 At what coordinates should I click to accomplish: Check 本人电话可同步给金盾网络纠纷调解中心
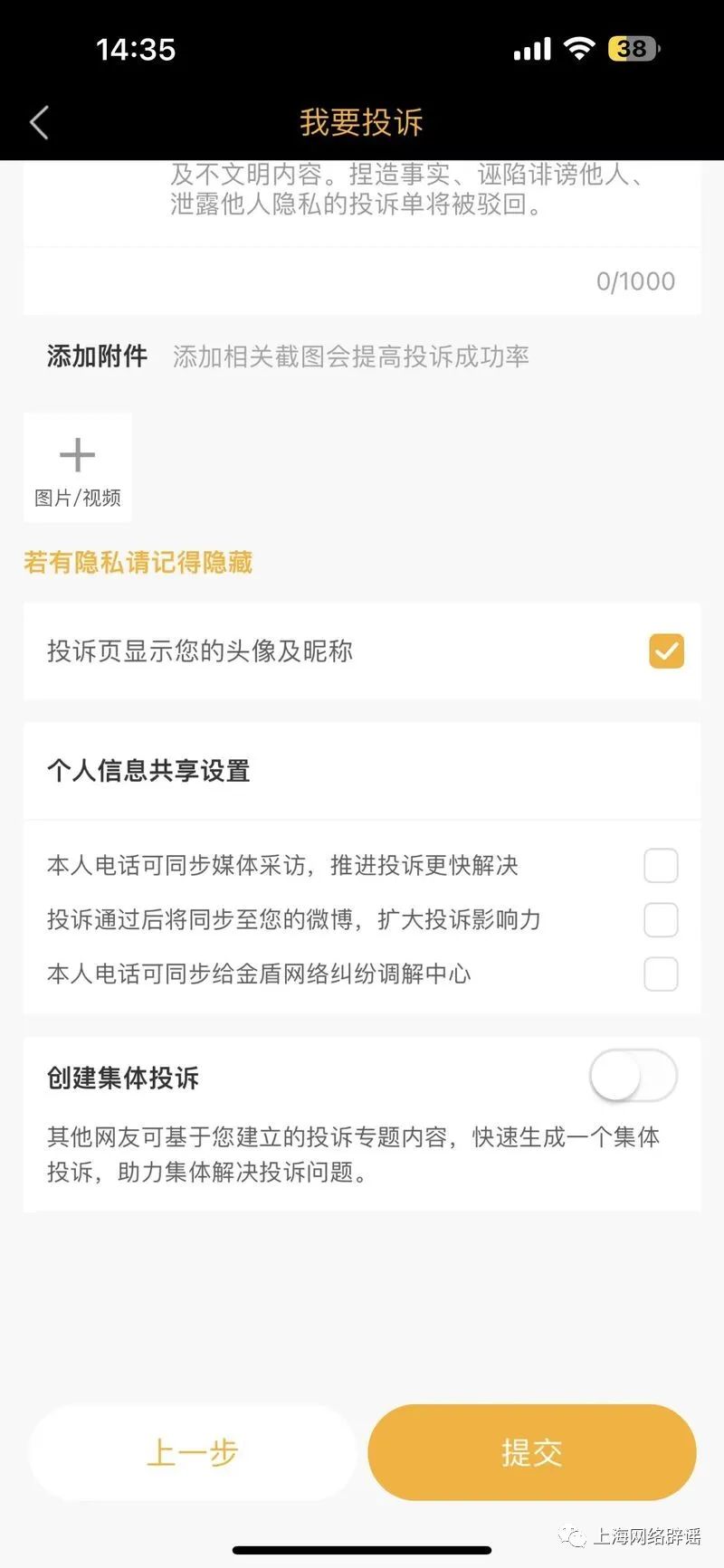(661, 974)
